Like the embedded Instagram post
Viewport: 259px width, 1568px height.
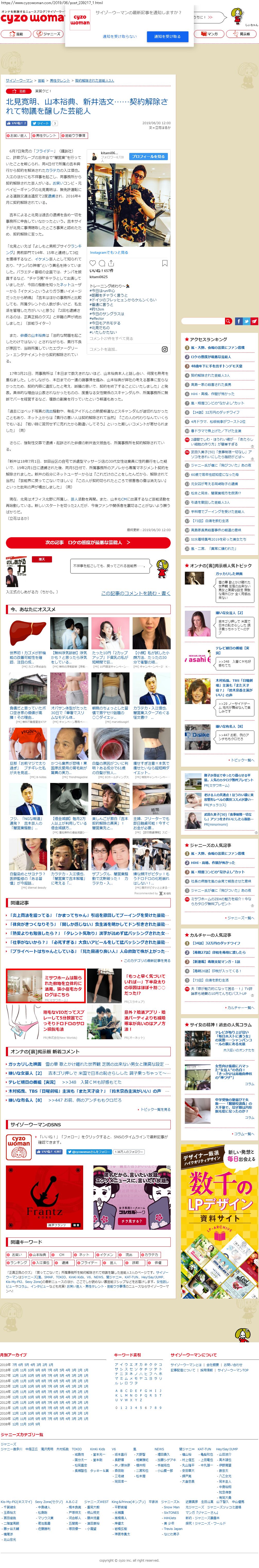point(93,263)
